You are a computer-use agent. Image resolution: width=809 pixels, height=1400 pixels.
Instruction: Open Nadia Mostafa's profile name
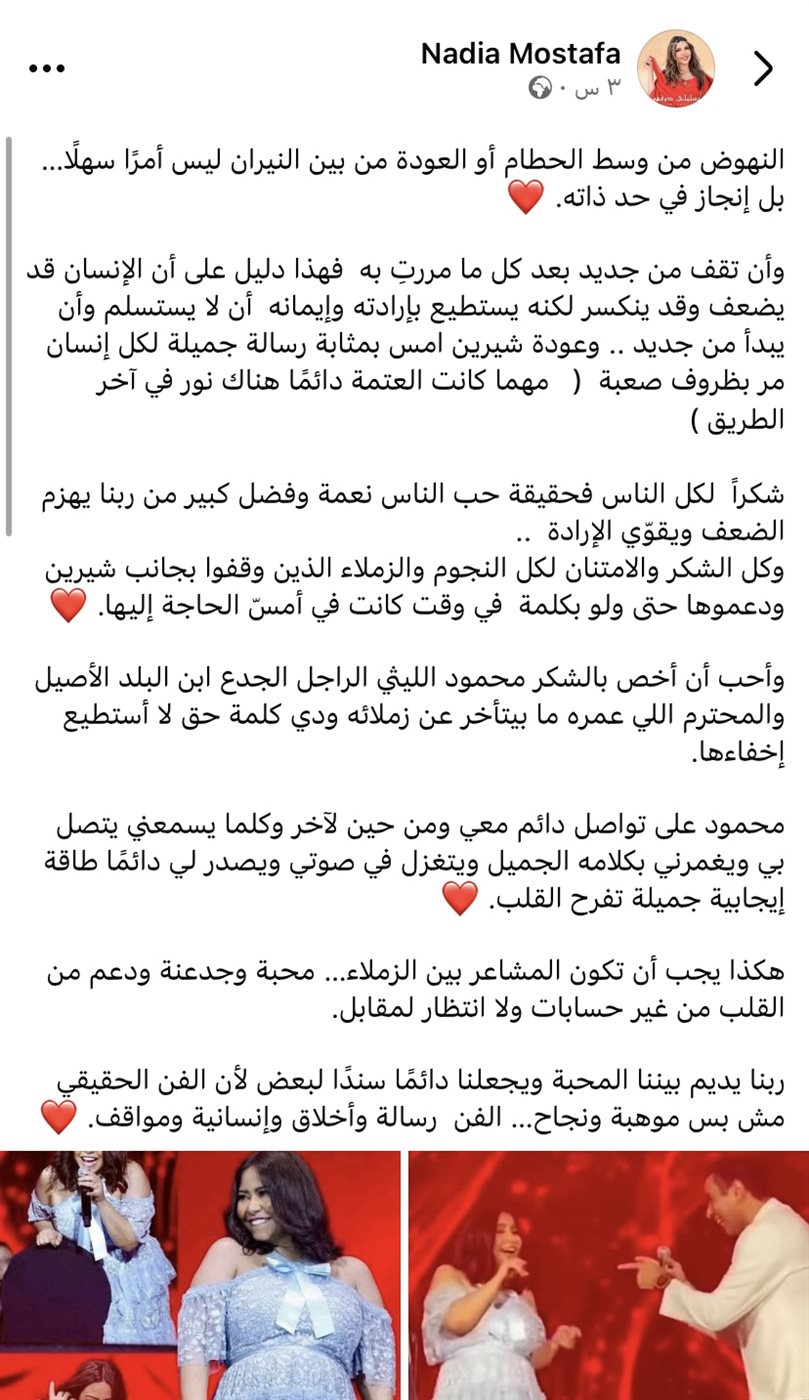click(x=521, y=53)
